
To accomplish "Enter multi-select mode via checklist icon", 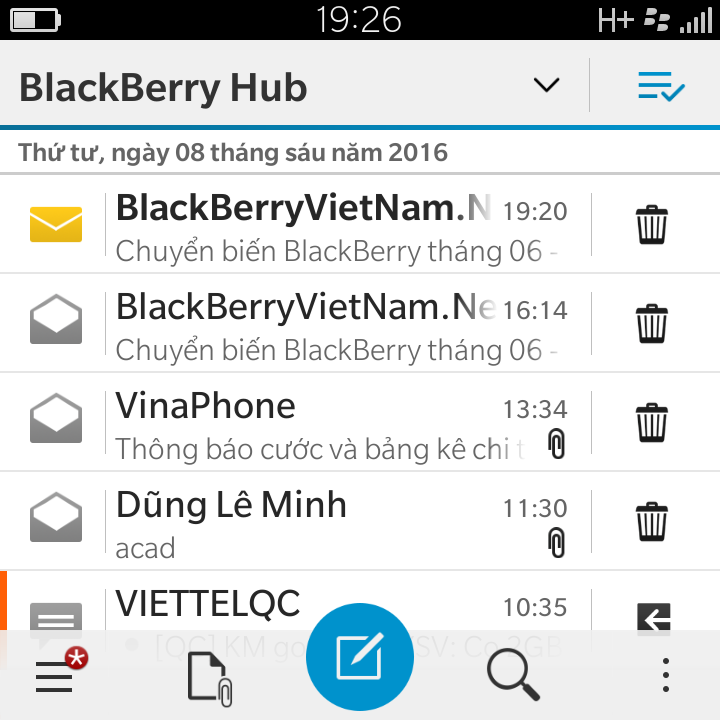I will (x=661, y=87).
